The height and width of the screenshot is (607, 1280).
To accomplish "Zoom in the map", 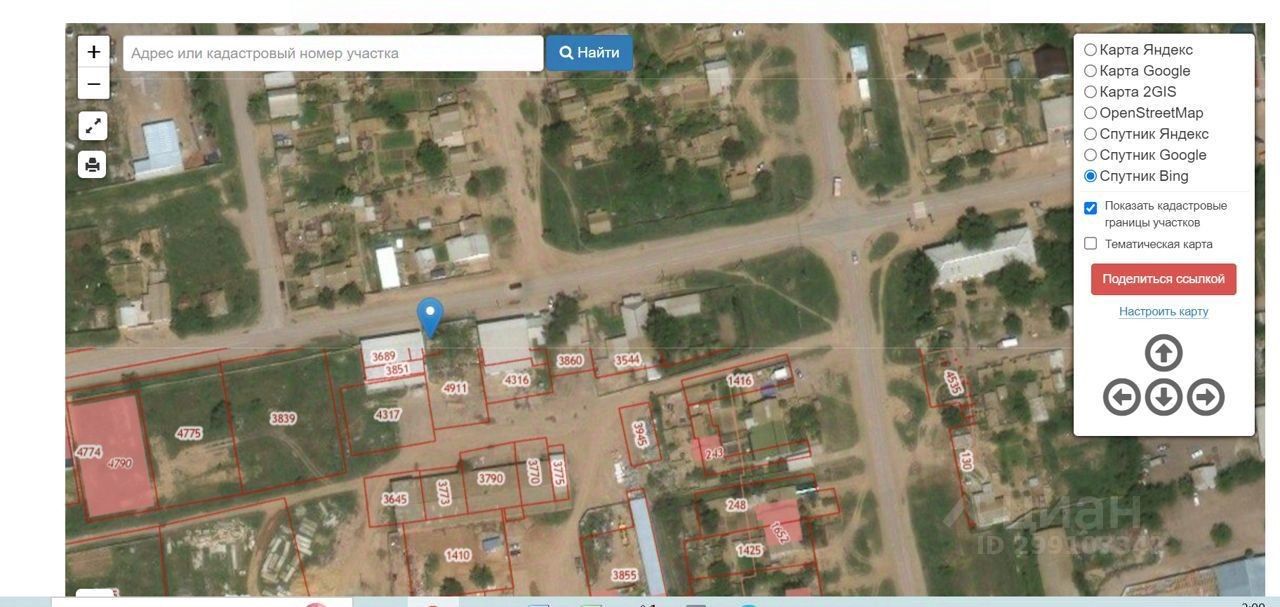I will [x=93, y=52].
